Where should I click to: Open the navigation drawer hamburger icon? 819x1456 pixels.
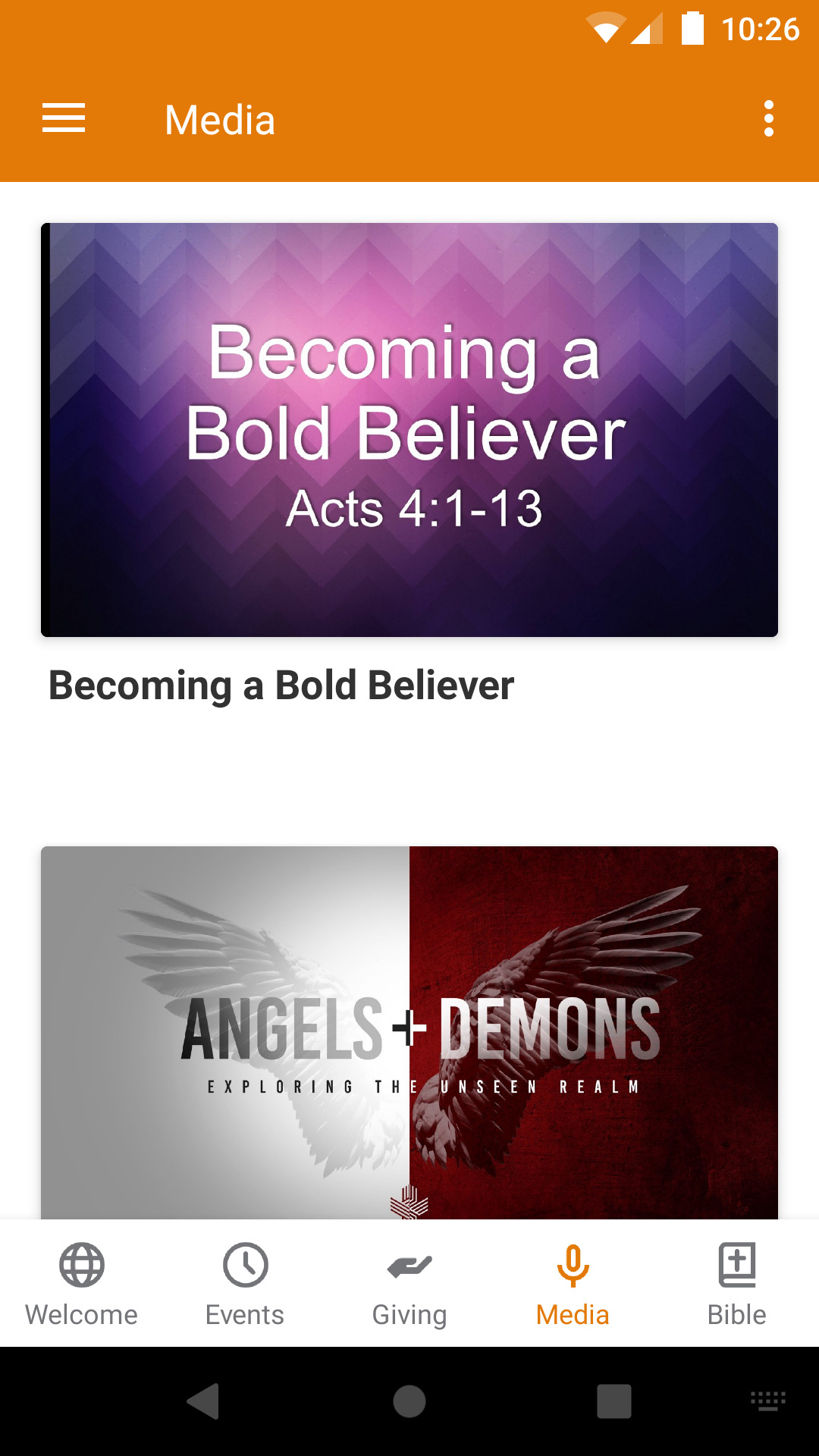(63, 118)
